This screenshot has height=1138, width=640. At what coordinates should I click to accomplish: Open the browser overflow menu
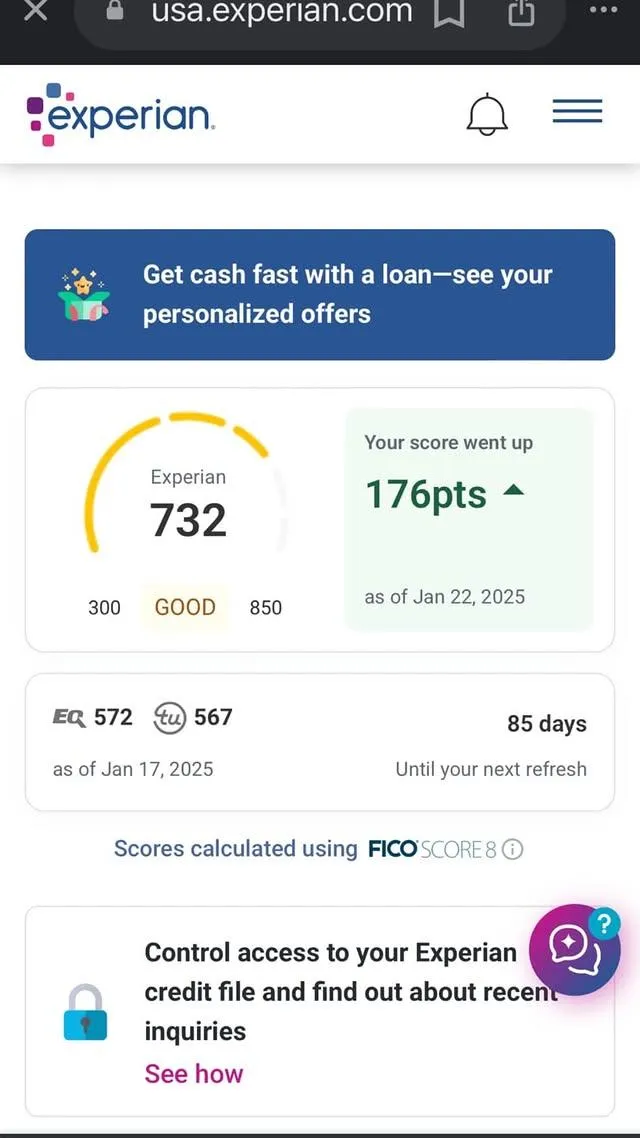pyautogui.click(x=604, y=10)
